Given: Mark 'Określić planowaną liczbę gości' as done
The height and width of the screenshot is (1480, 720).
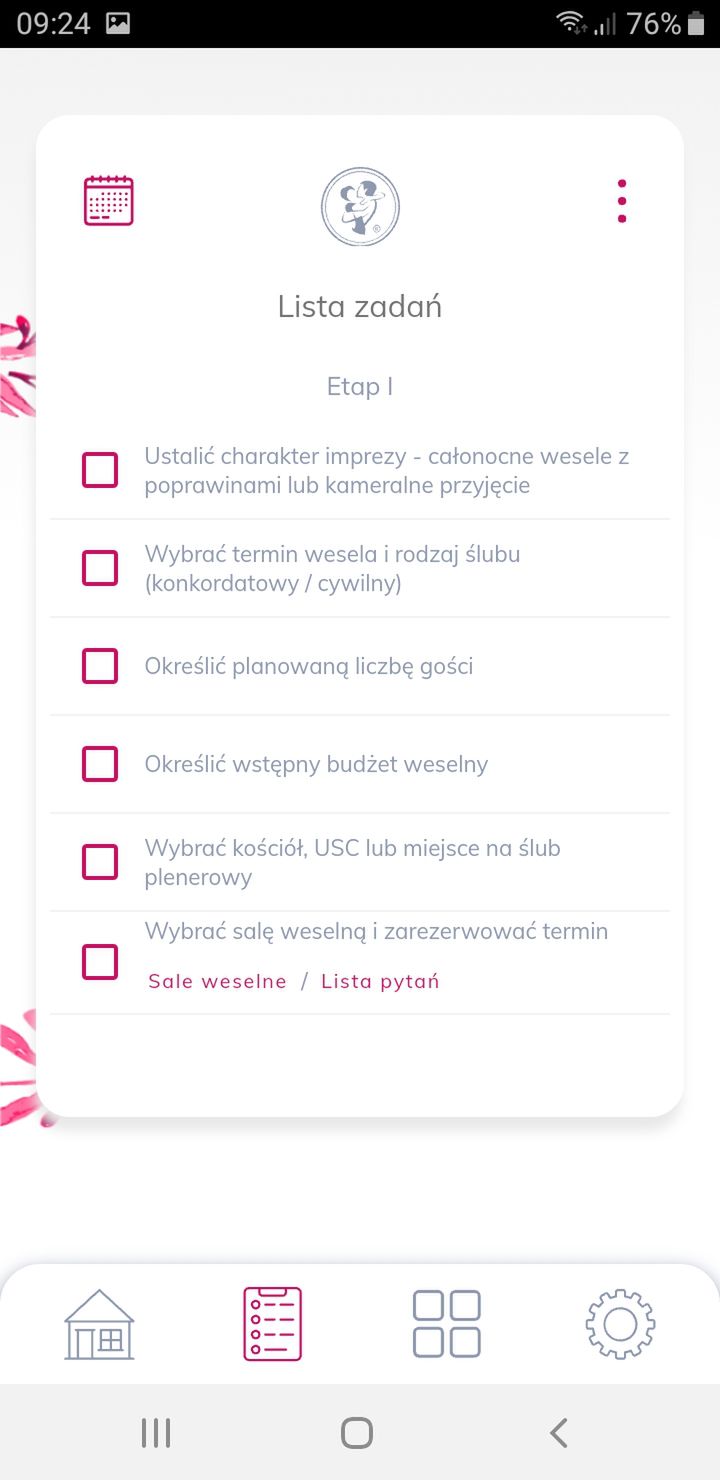Looking at the screenshot, I should tap(100, 666).
